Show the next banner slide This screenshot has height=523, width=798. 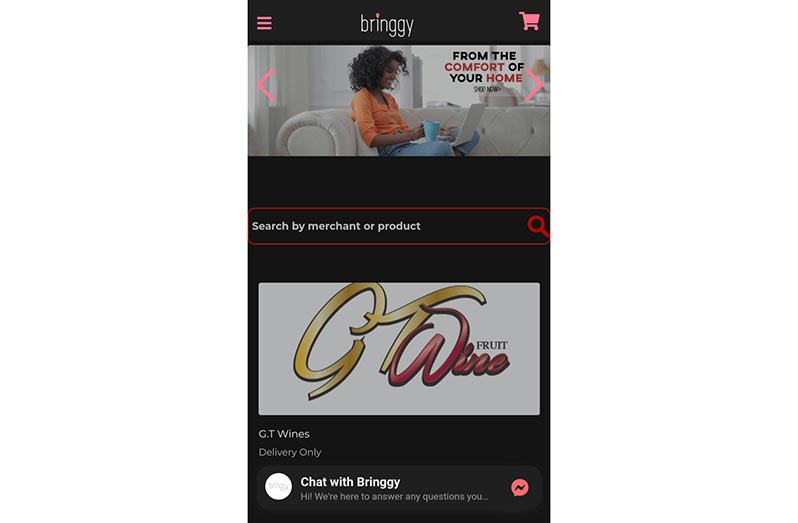534,85
